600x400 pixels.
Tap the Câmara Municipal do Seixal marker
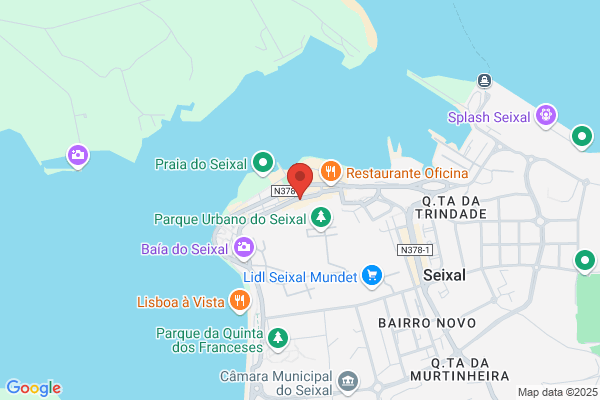348,382
